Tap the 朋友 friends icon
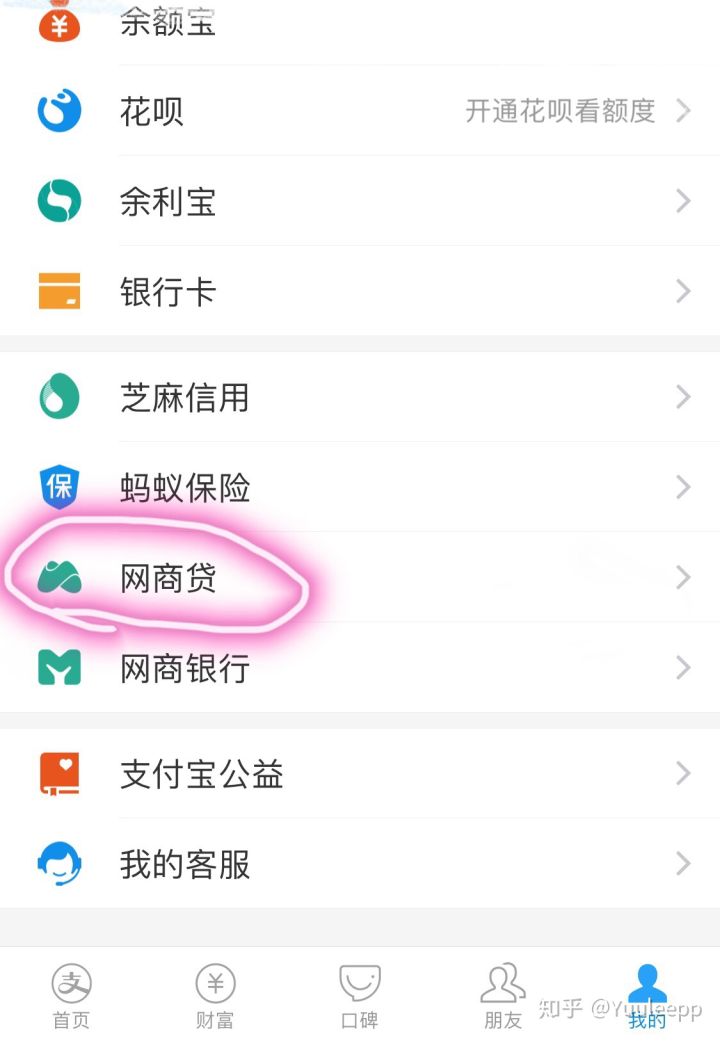The image size is (720, 1041). click(501, 983)
